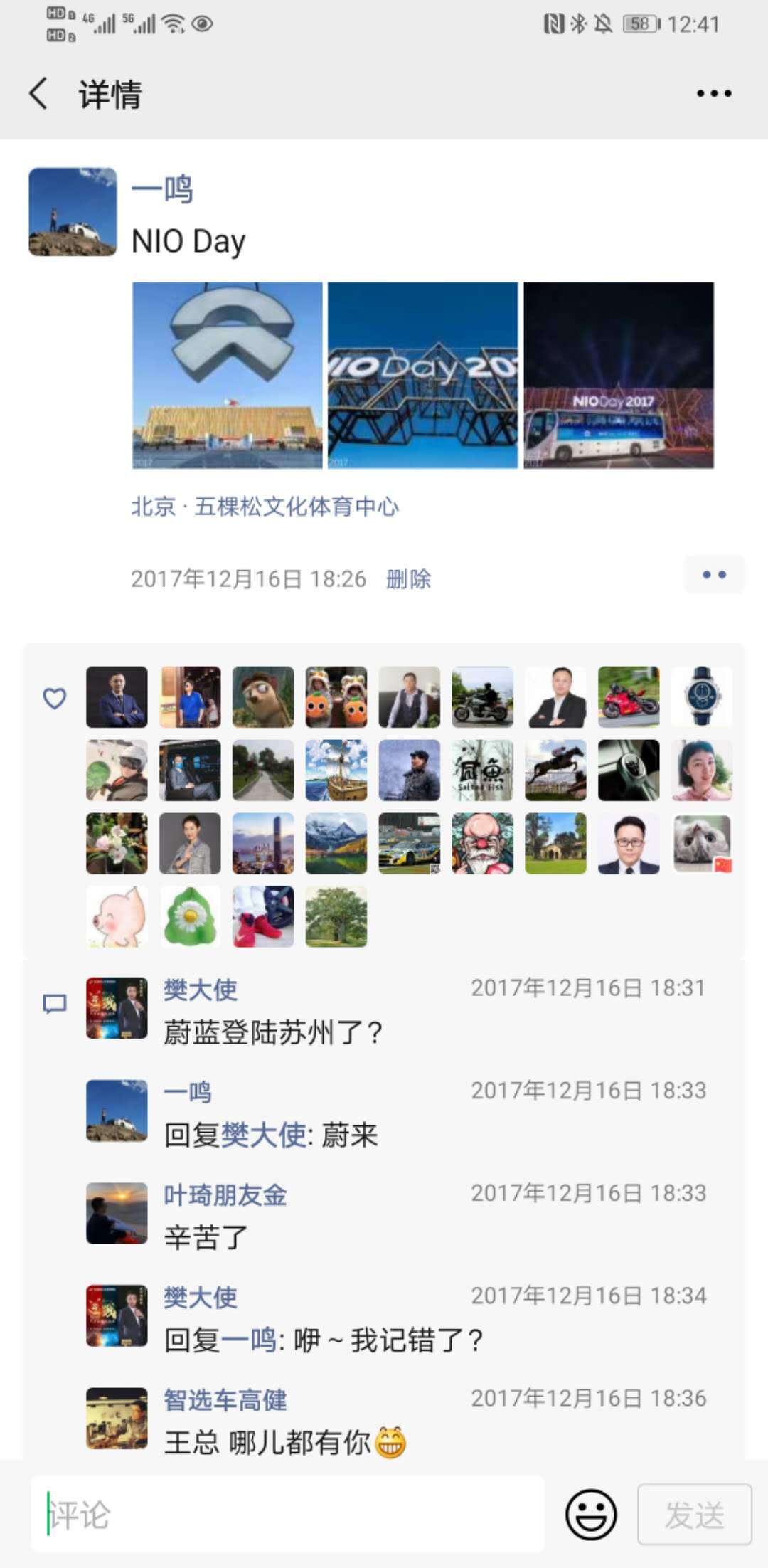768x1568 pixels.
Task: View the NIO Day 2017 bus photo
Action: click(x=619, y=375)
